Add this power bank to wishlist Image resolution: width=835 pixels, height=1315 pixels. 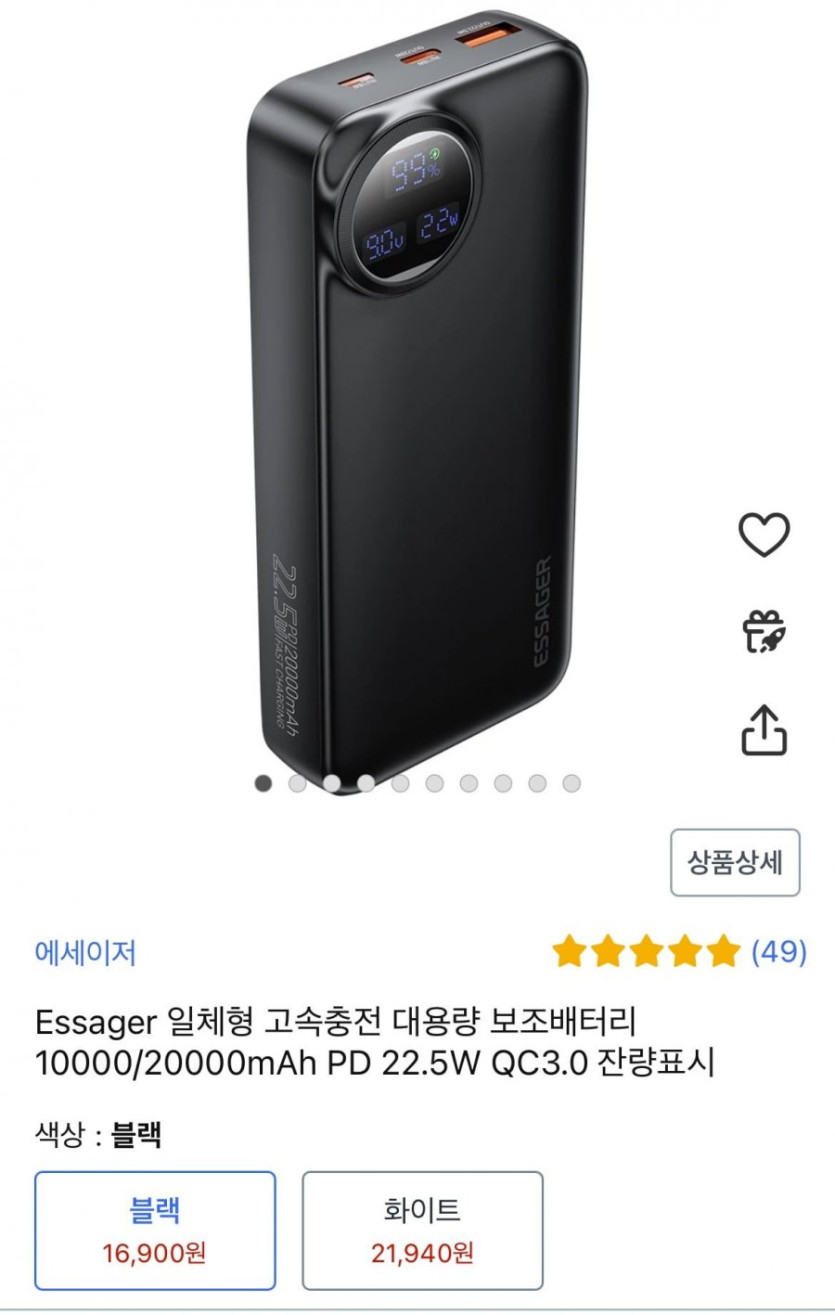tap(763, 534)
